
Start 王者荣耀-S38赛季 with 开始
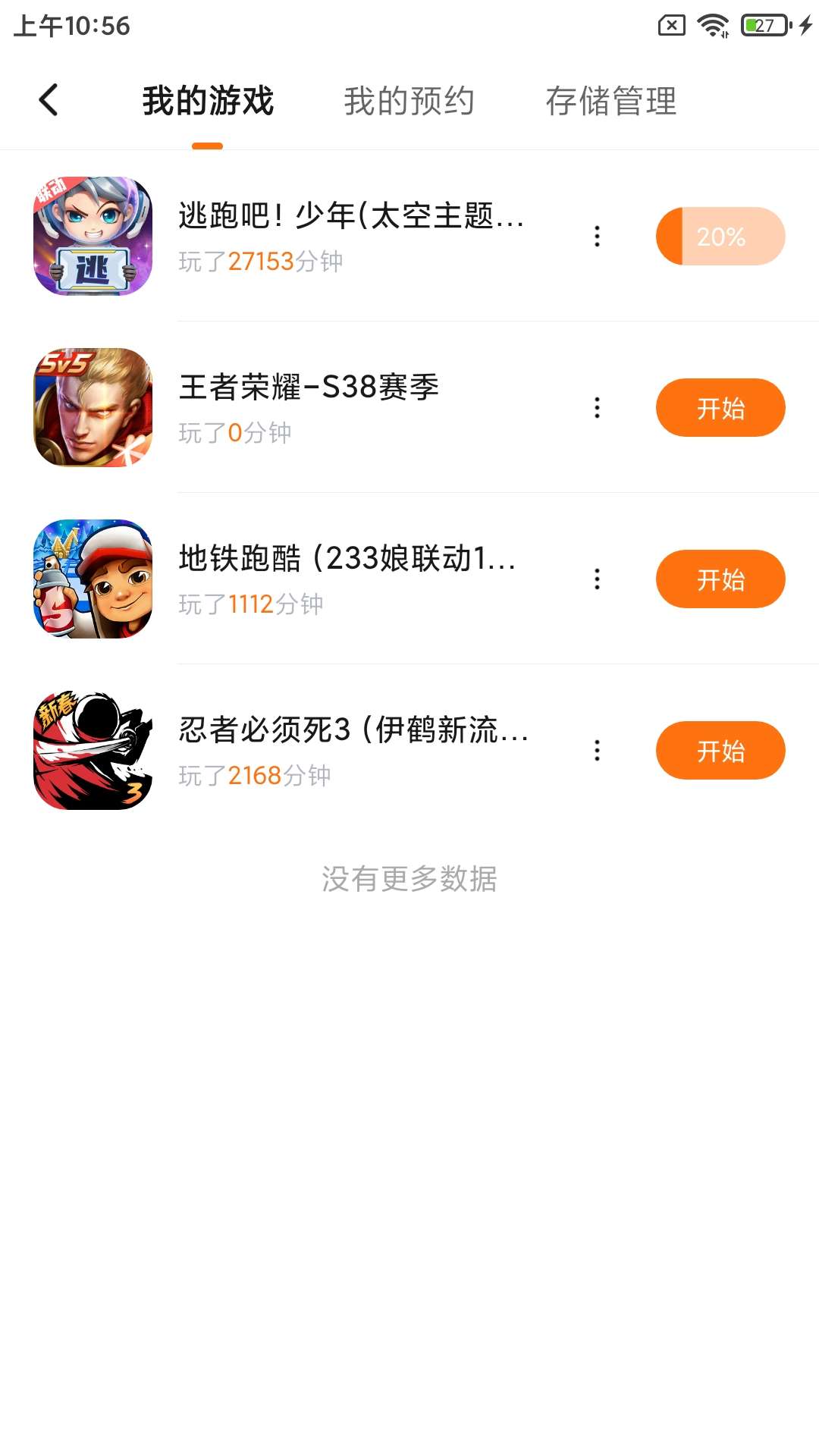[x=720, y=408]
